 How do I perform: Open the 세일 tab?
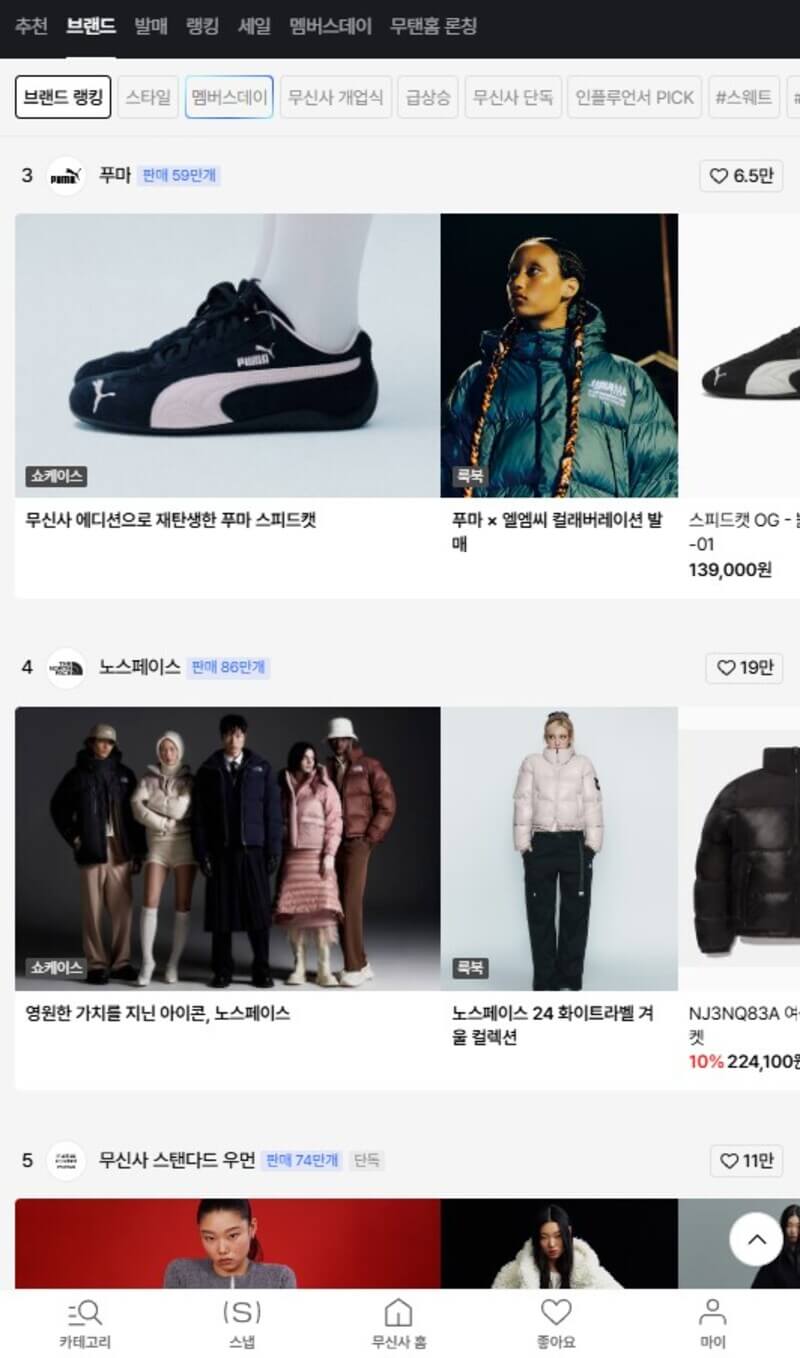point(254,27)
